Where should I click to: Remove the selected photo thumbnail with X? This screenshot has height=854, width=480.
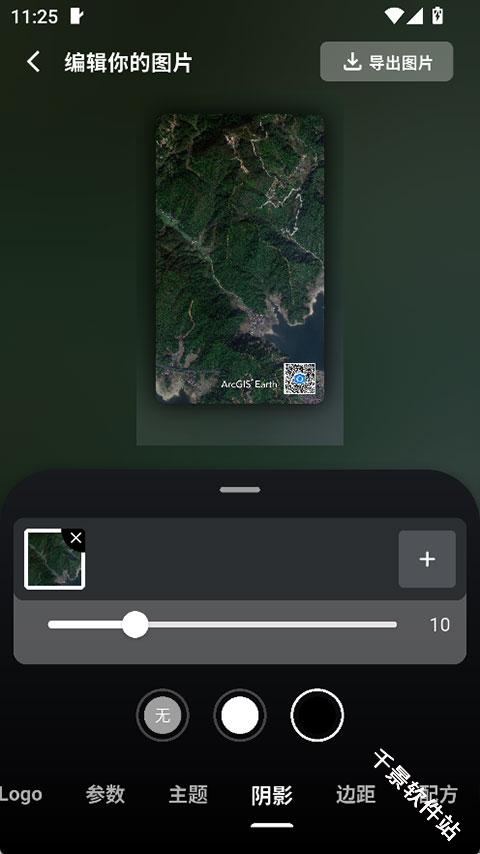[76, 539]
